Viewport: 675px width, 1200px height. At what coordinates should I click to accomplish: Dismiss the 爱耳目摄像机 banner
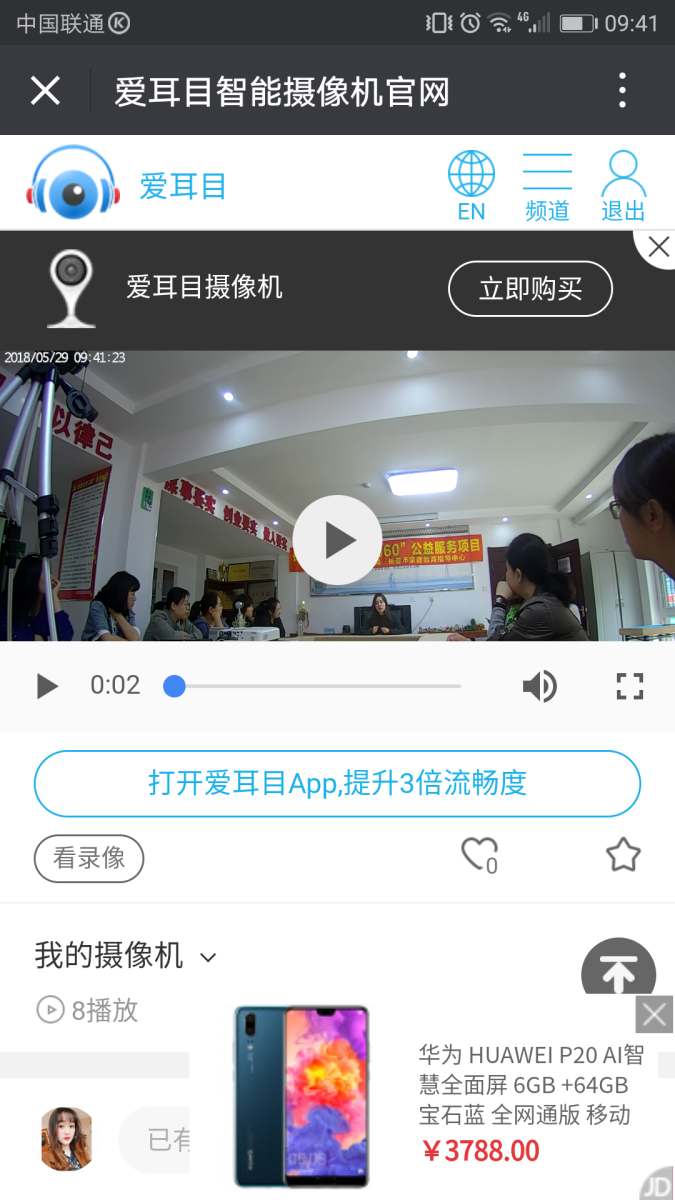[658, 247]
